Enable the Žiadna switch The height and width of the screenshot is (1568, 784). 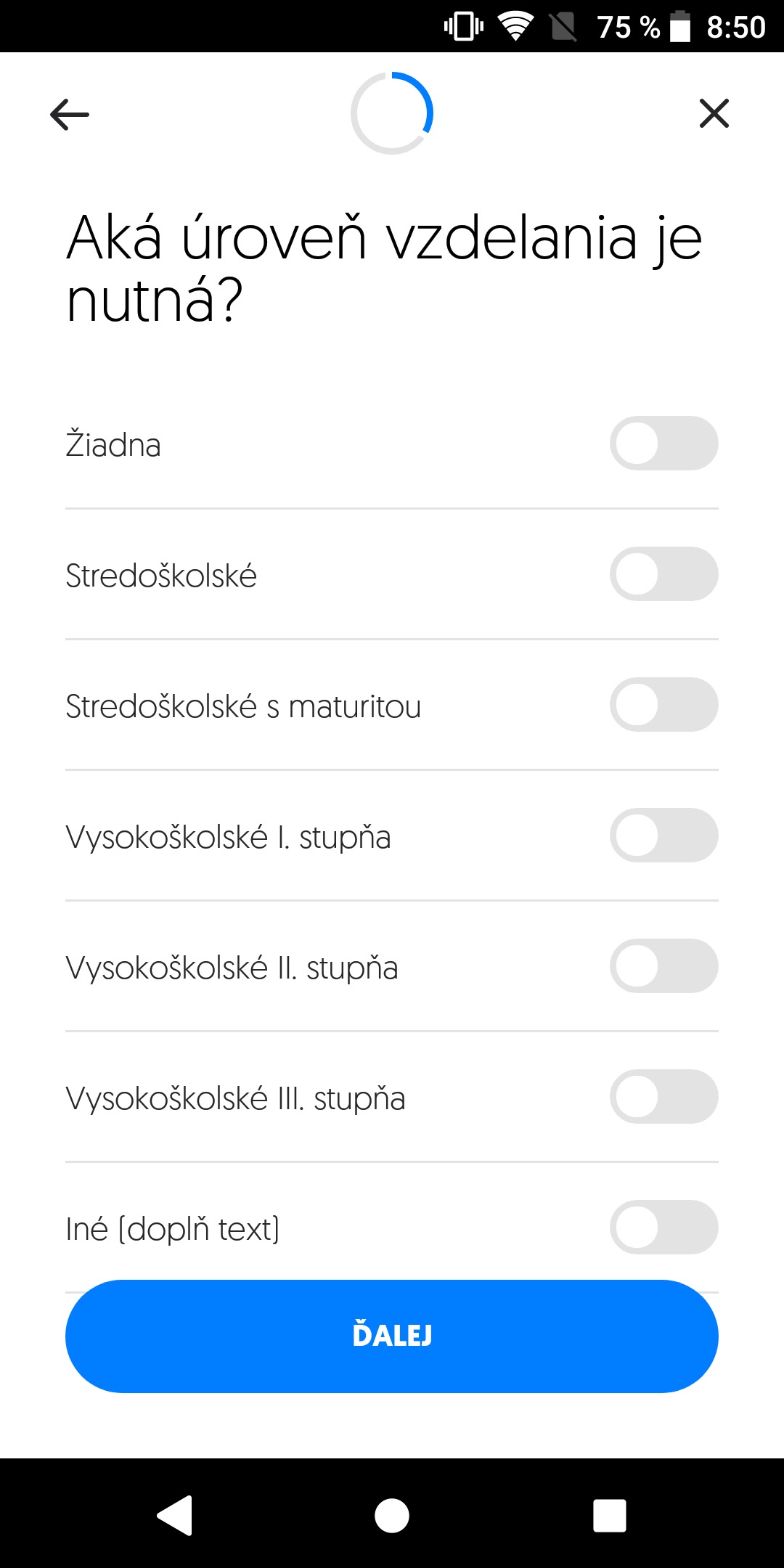[x=664, y=443]
